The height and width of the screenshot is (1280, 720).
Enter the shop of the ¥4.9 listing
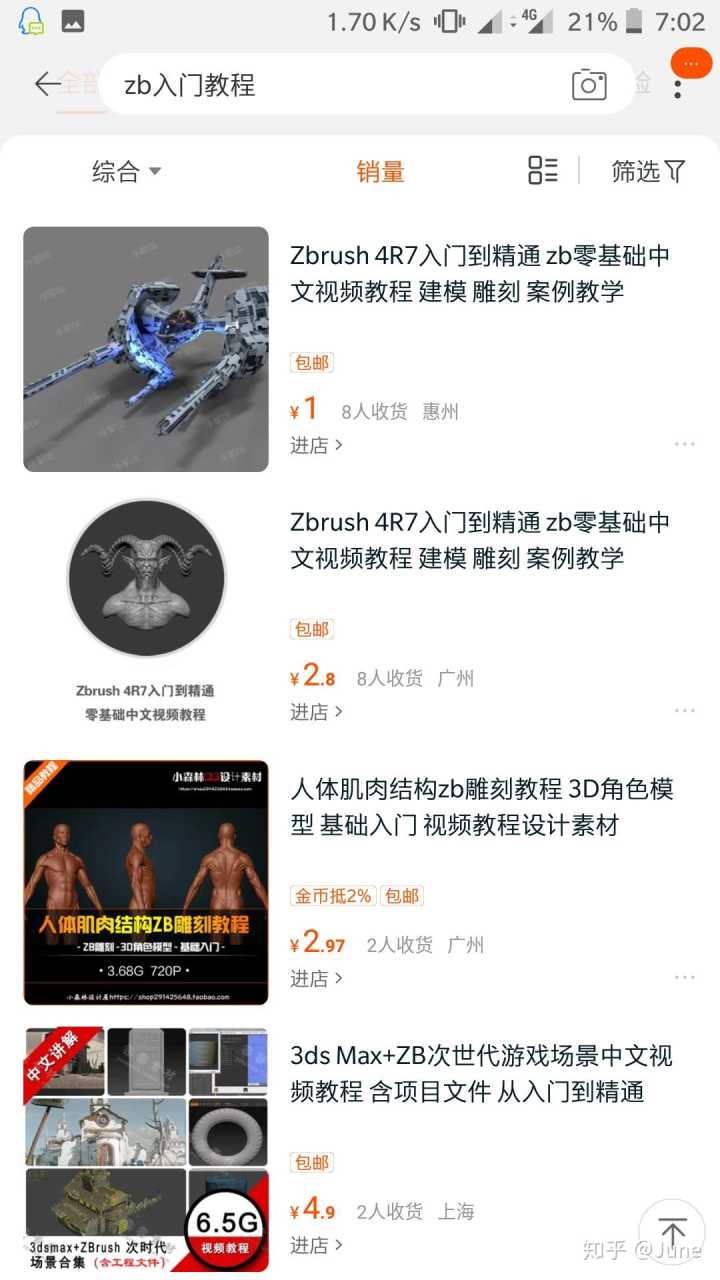(x=316, y=1245)
